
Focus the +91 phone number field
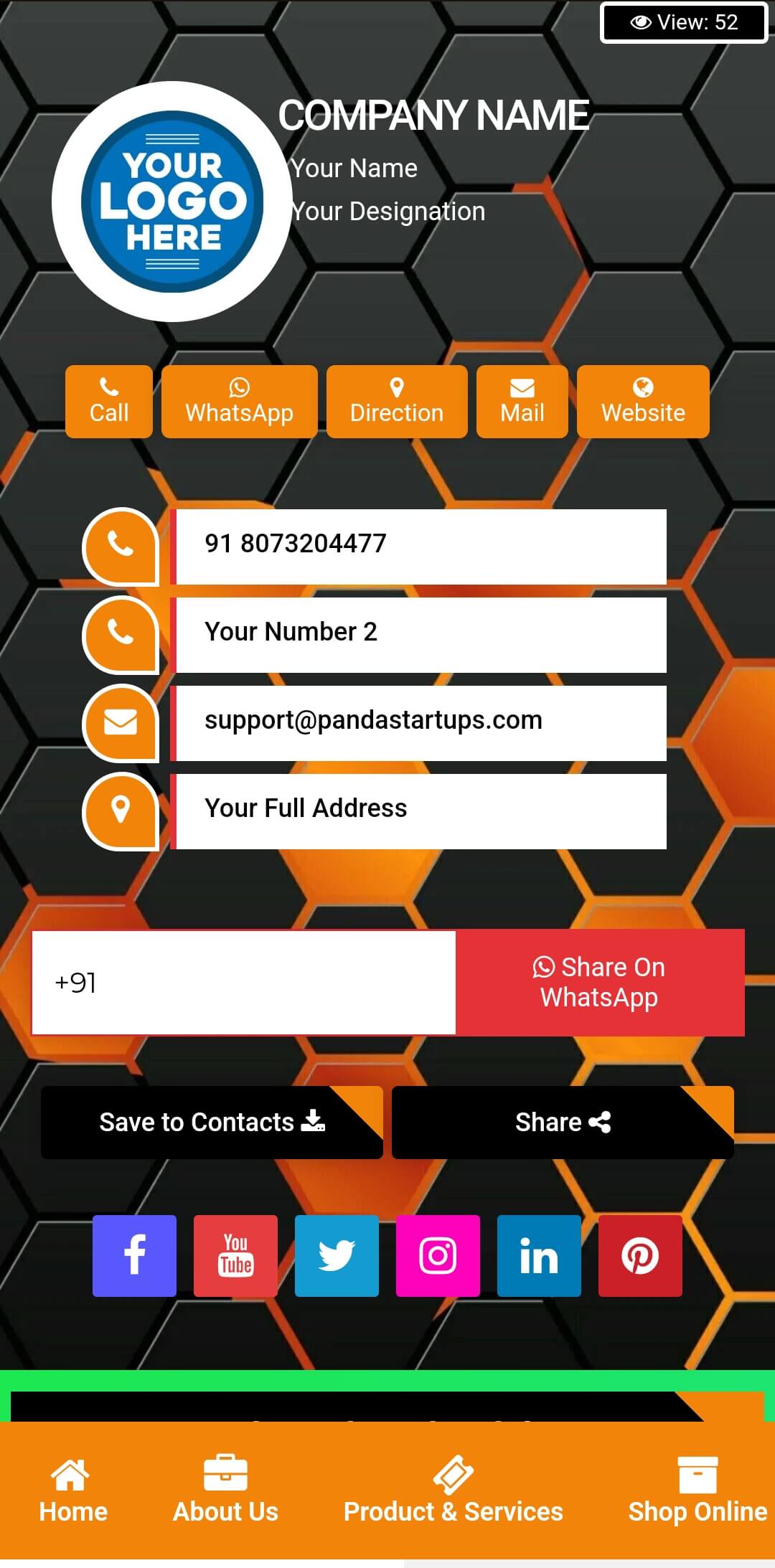pos(244,982)
